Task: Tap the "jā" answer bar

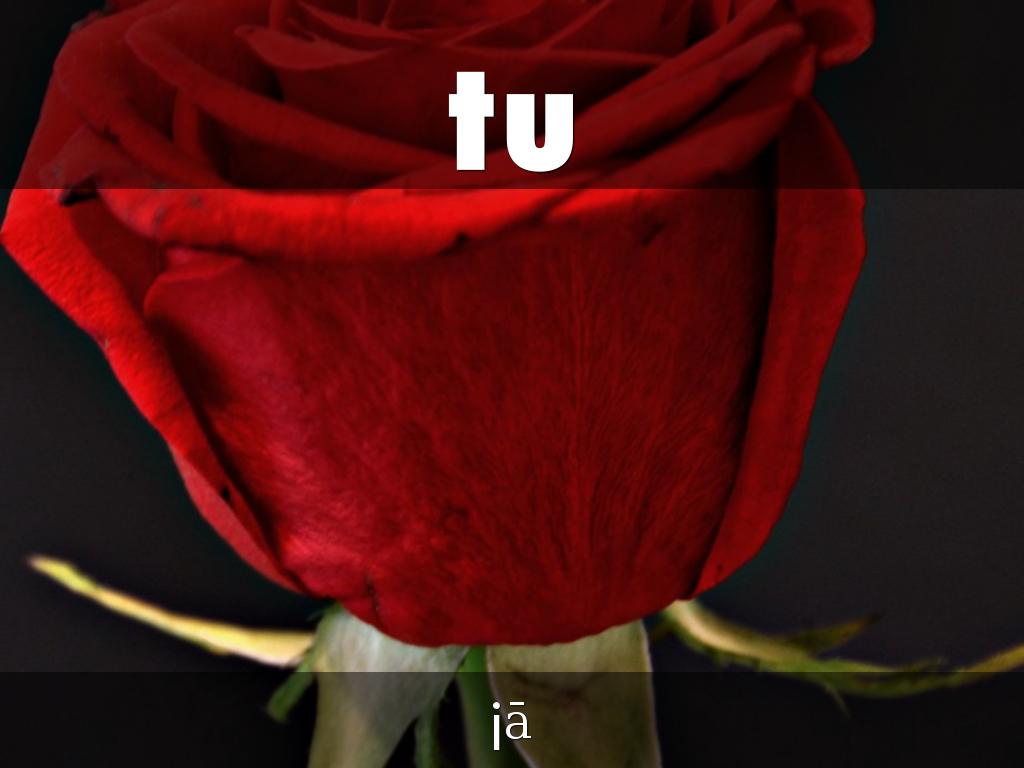Action: (x=512, y=721)
